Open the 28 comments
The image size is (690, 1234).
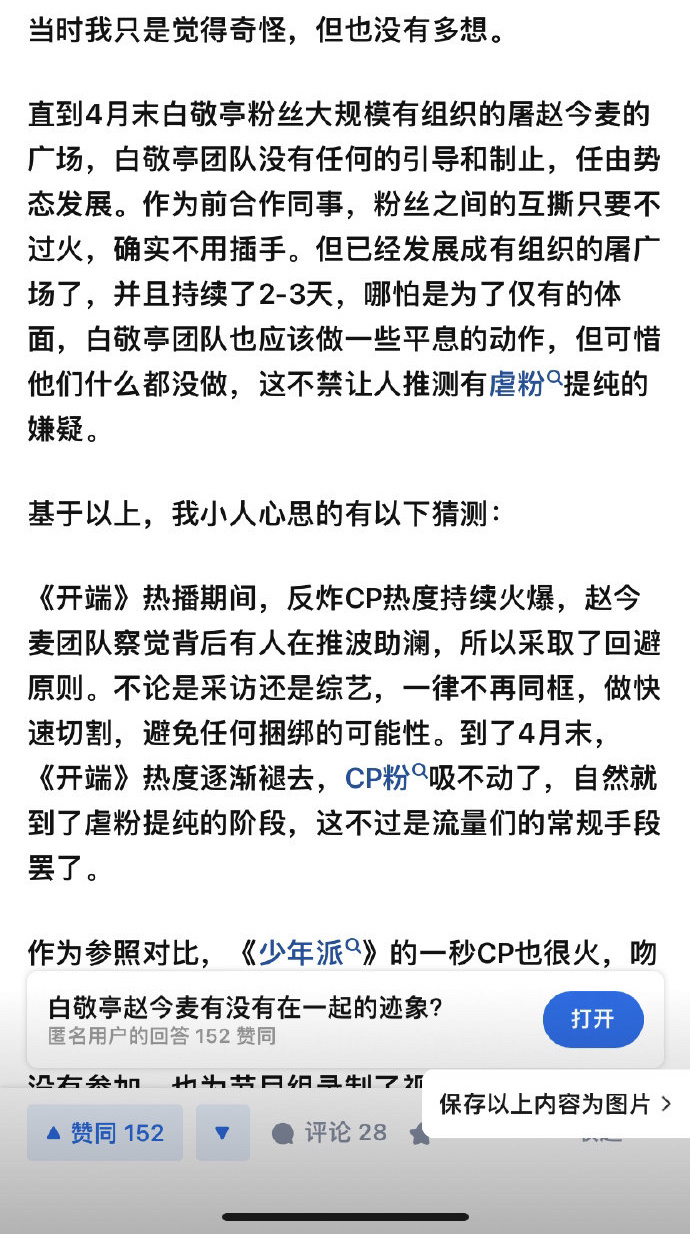pyautogui.click(x=330, y=1132)
